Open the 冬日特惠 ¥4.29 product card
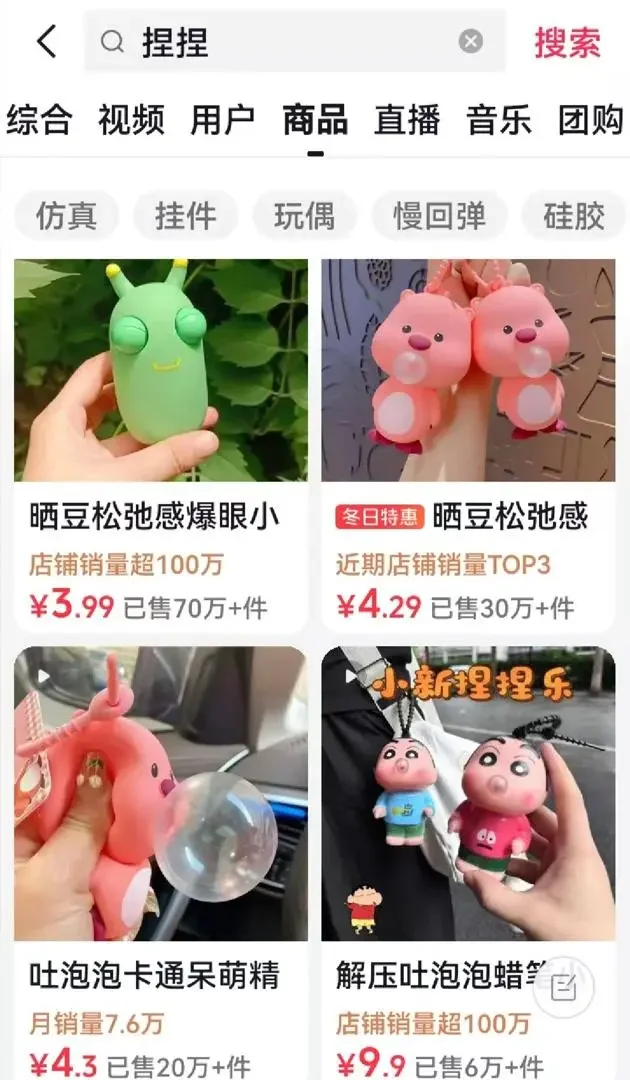630x1080 pixels. click(468, 440)
